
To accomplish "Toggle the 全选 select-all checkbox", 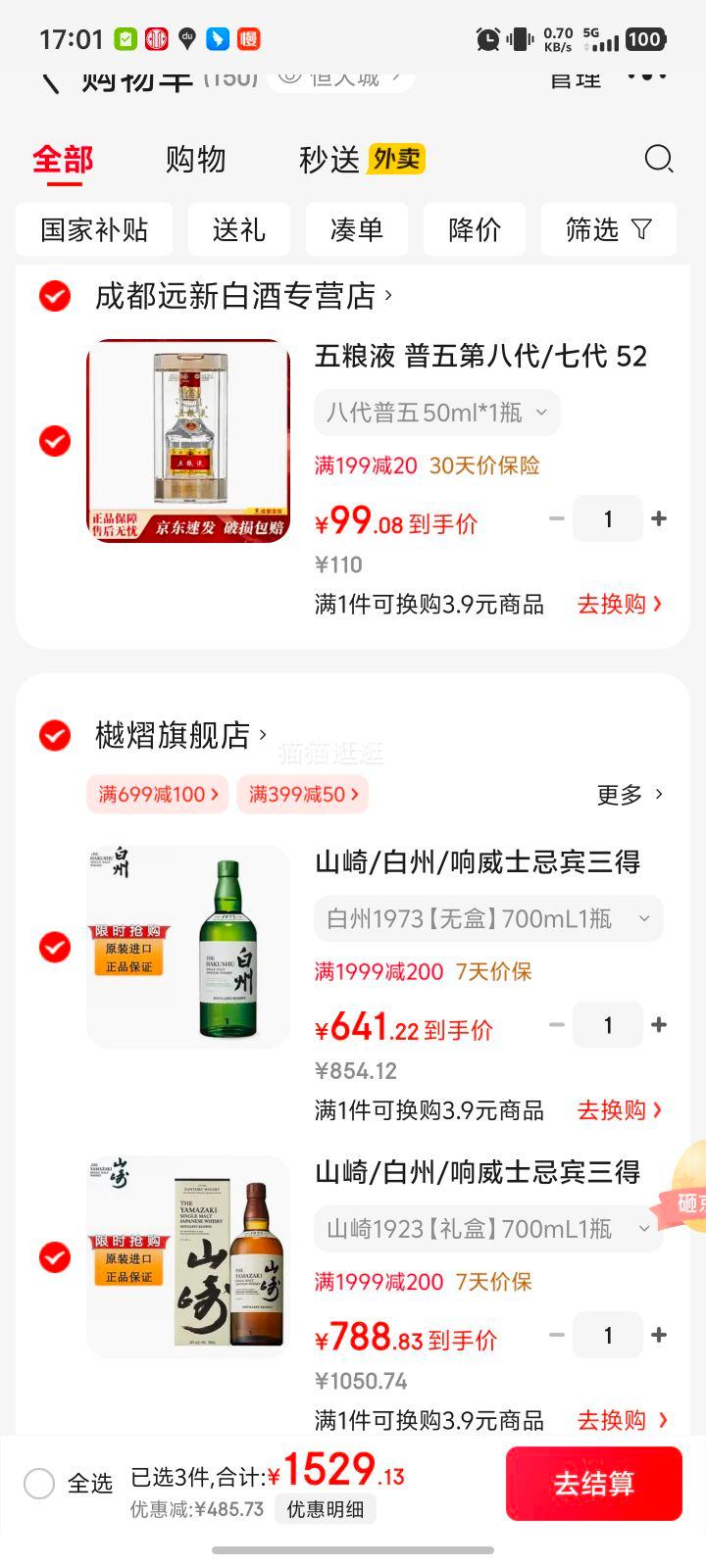I will 39,1484.
